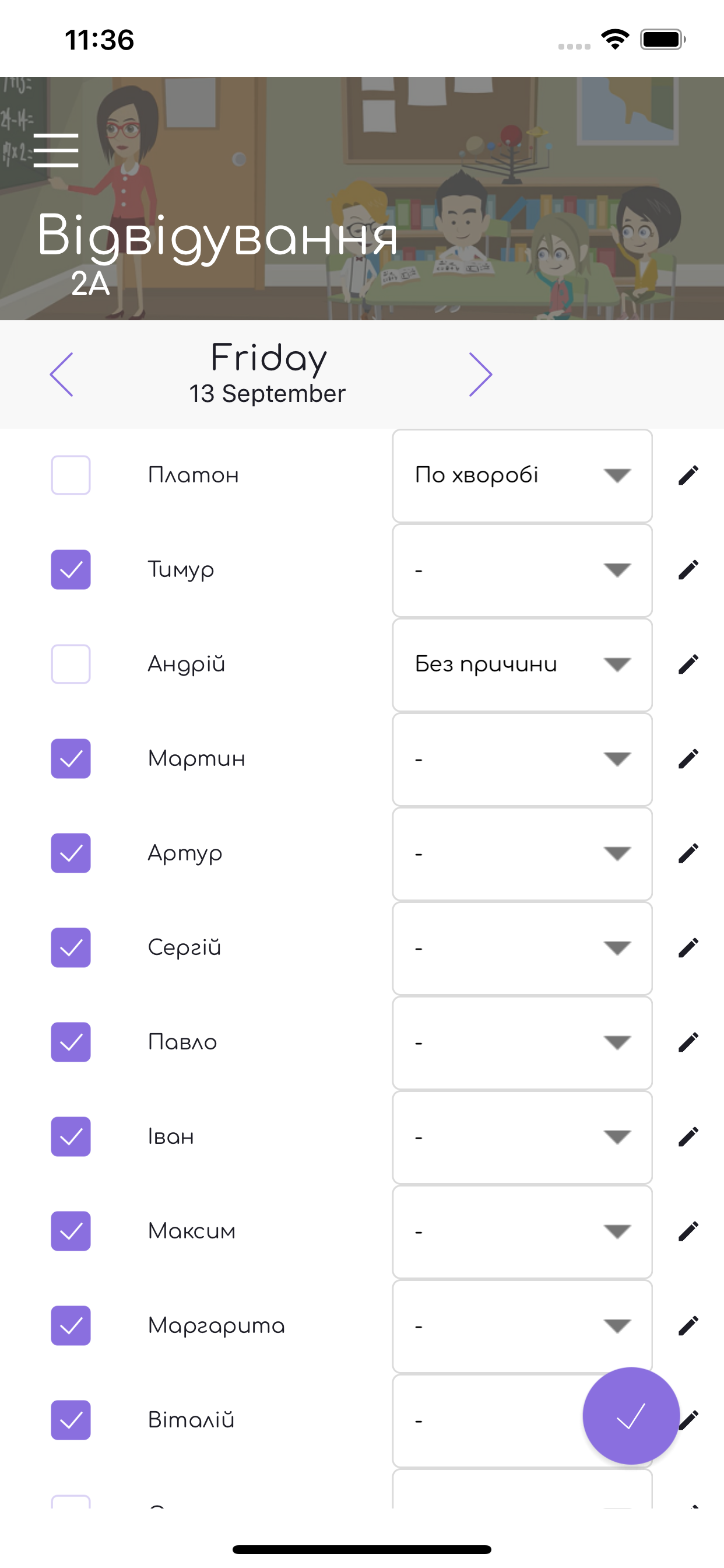Click the pencil icon next to Тимур
Screen dimensions: 724x1568
[688, 570]
